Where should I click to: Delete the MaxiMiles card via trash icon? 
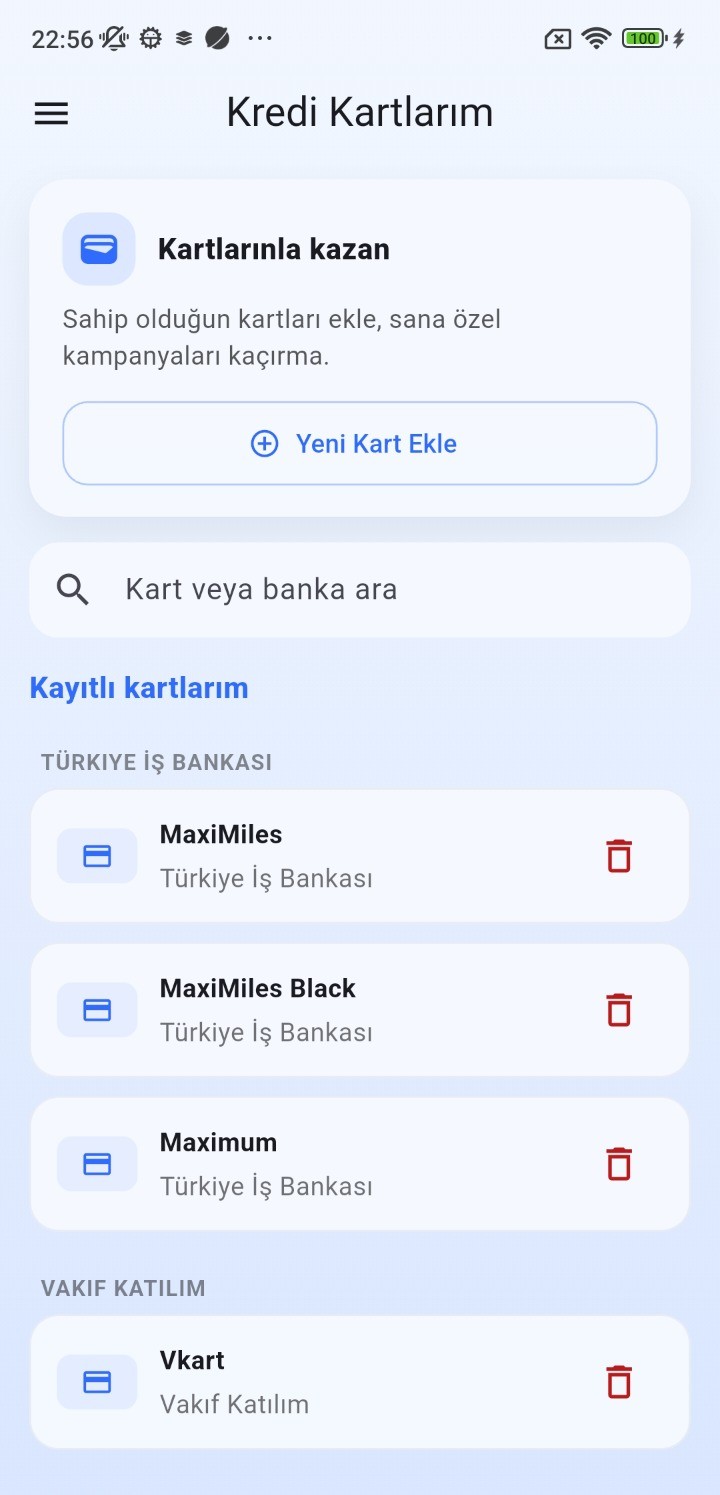[x=618, y=856]
